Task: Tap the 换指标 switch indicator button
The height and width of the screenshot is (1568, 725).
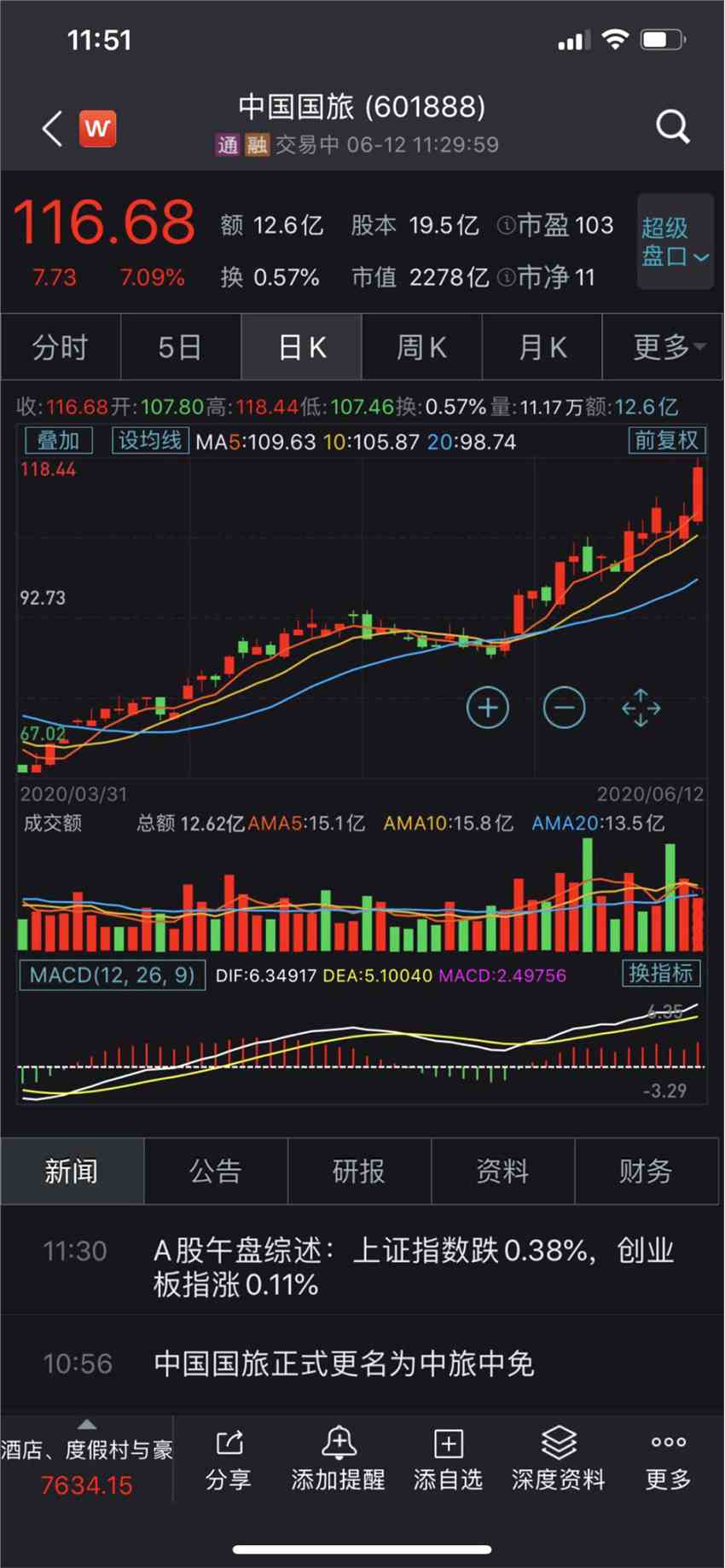Action: click(x=660, y=974)
